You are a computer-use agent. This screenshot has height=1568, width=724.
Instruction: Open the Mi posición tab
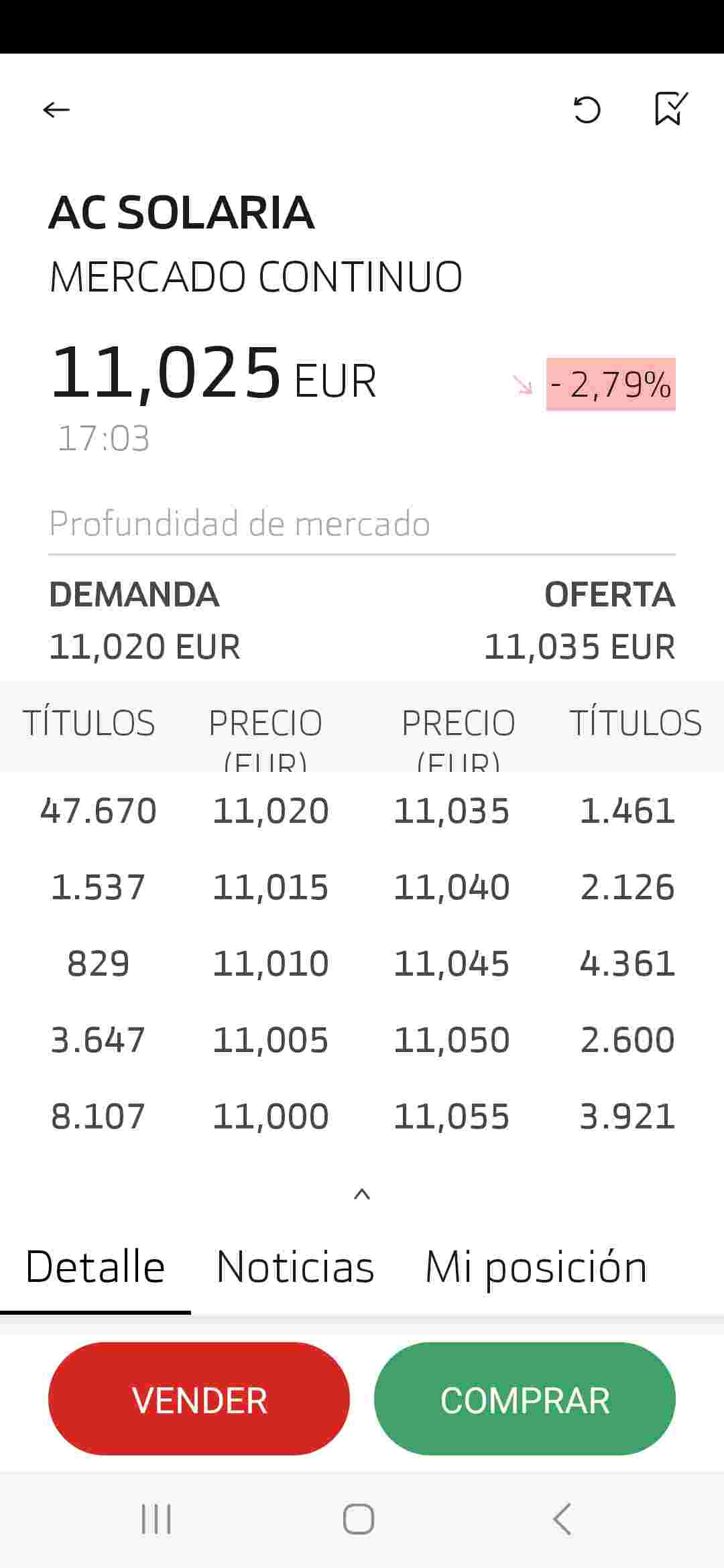(536, 1267)
